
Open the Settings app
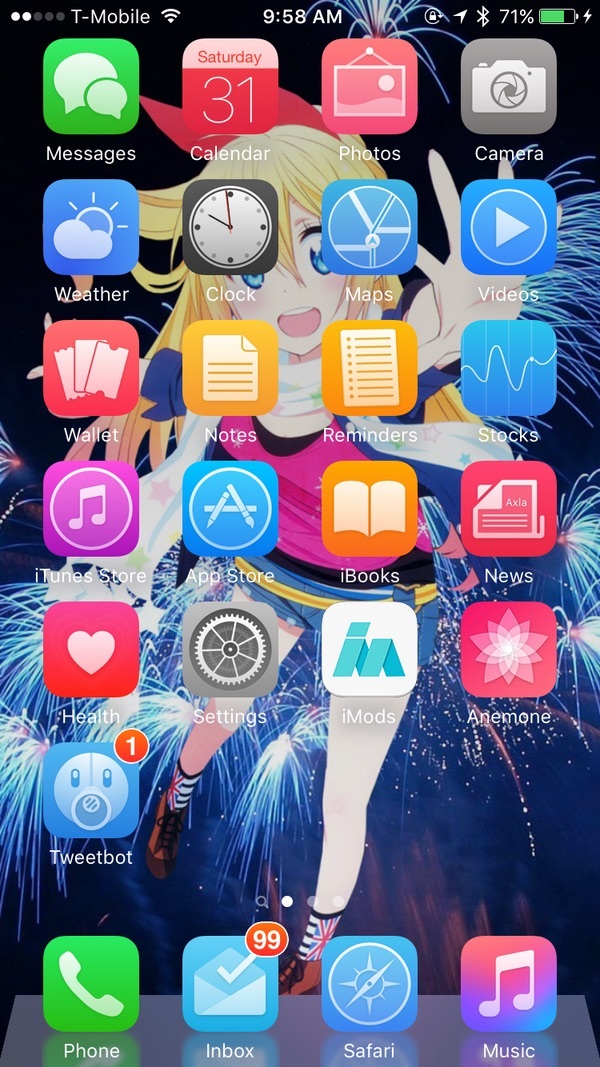pos(230,650)
